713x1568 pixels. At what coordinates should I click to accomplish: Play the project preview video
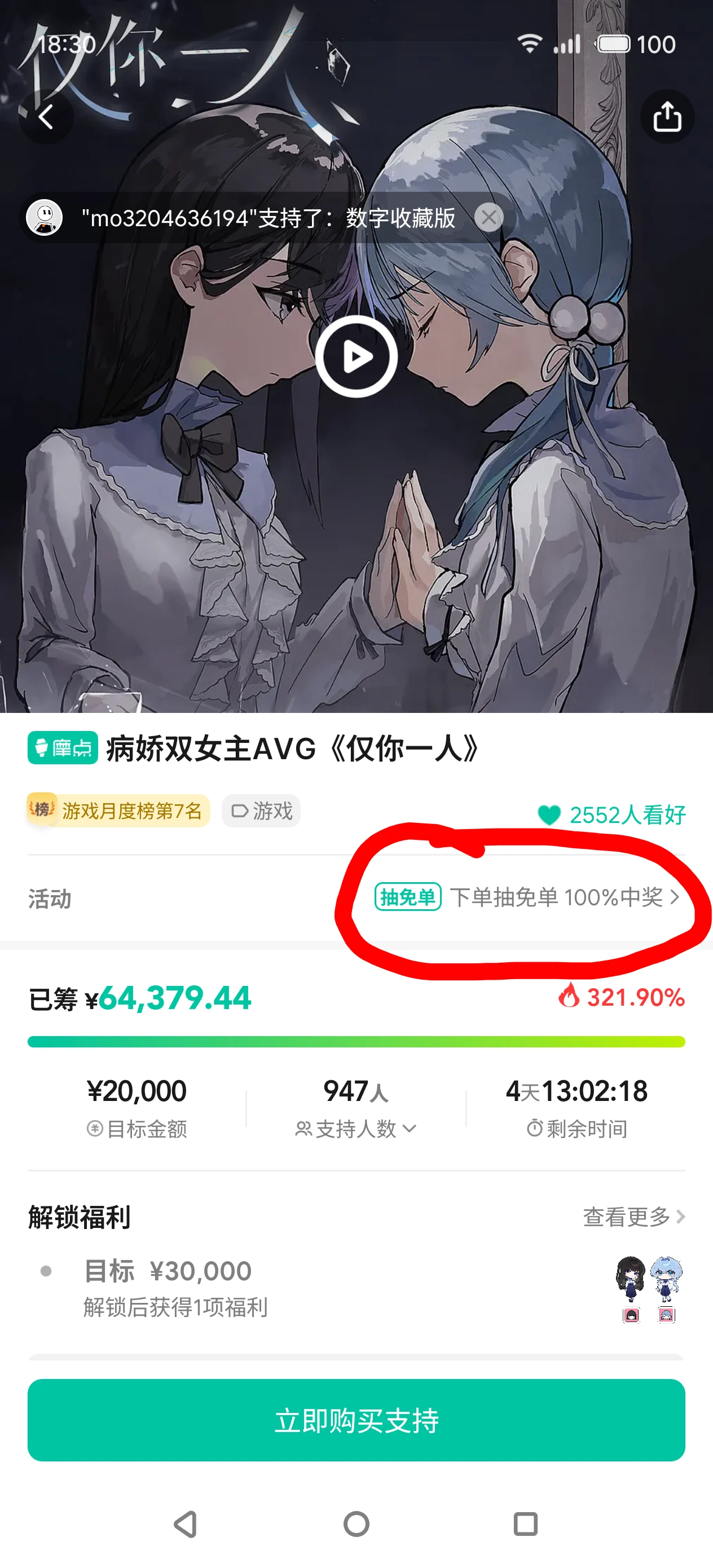click(356, 356)
